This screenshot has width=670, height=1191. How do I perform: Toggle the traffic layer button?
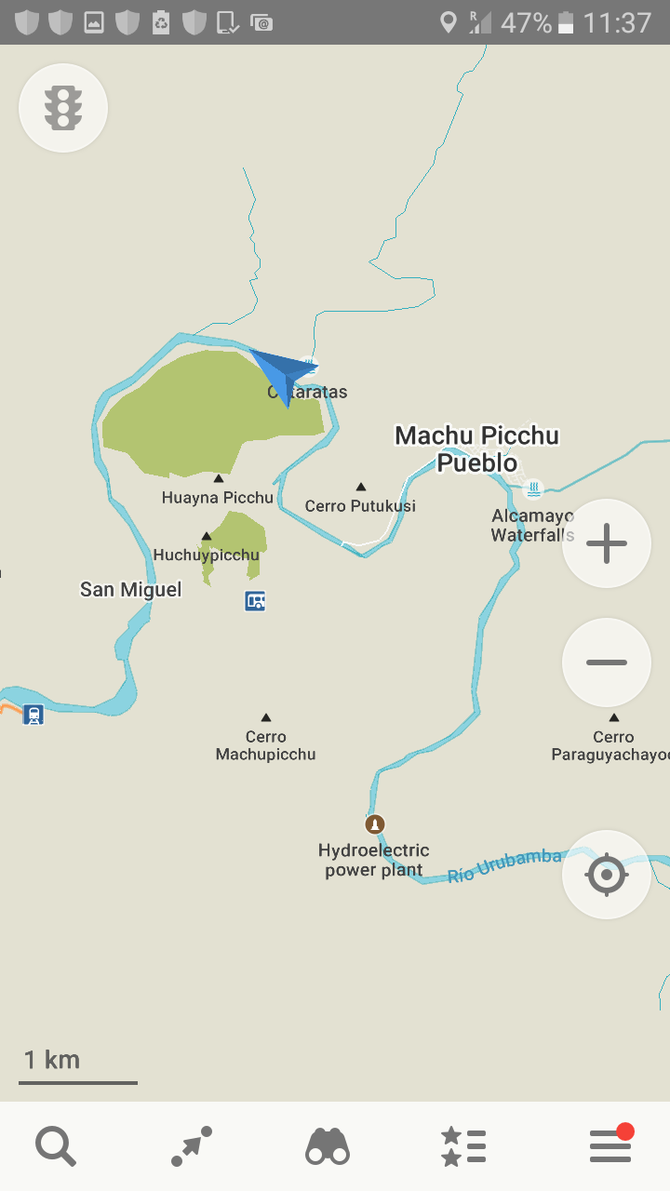[63, 107]
